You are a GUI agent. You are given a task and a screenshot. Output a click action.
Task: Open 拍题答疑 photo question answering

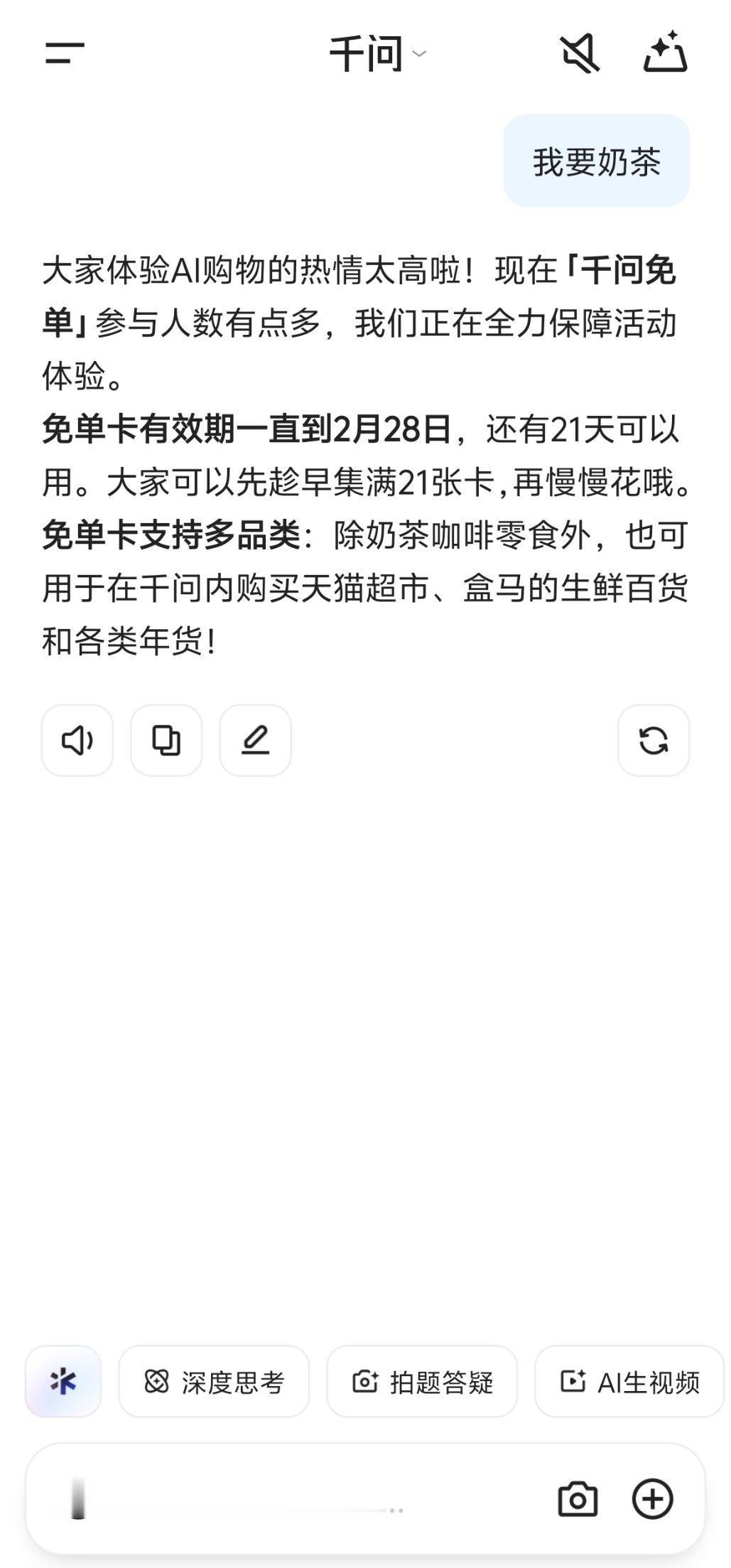(422, 1380)
